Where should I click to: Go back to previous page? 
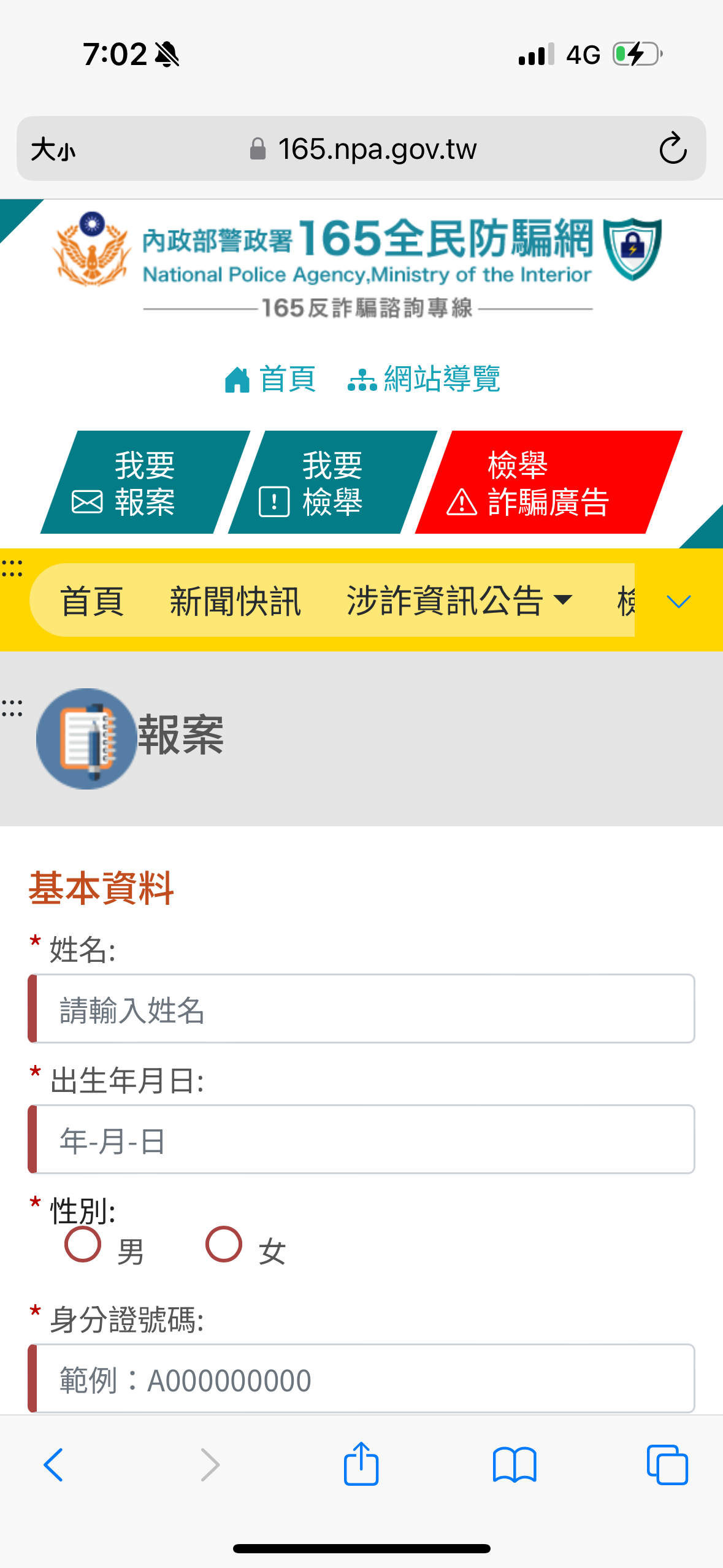click(53, 1465)
